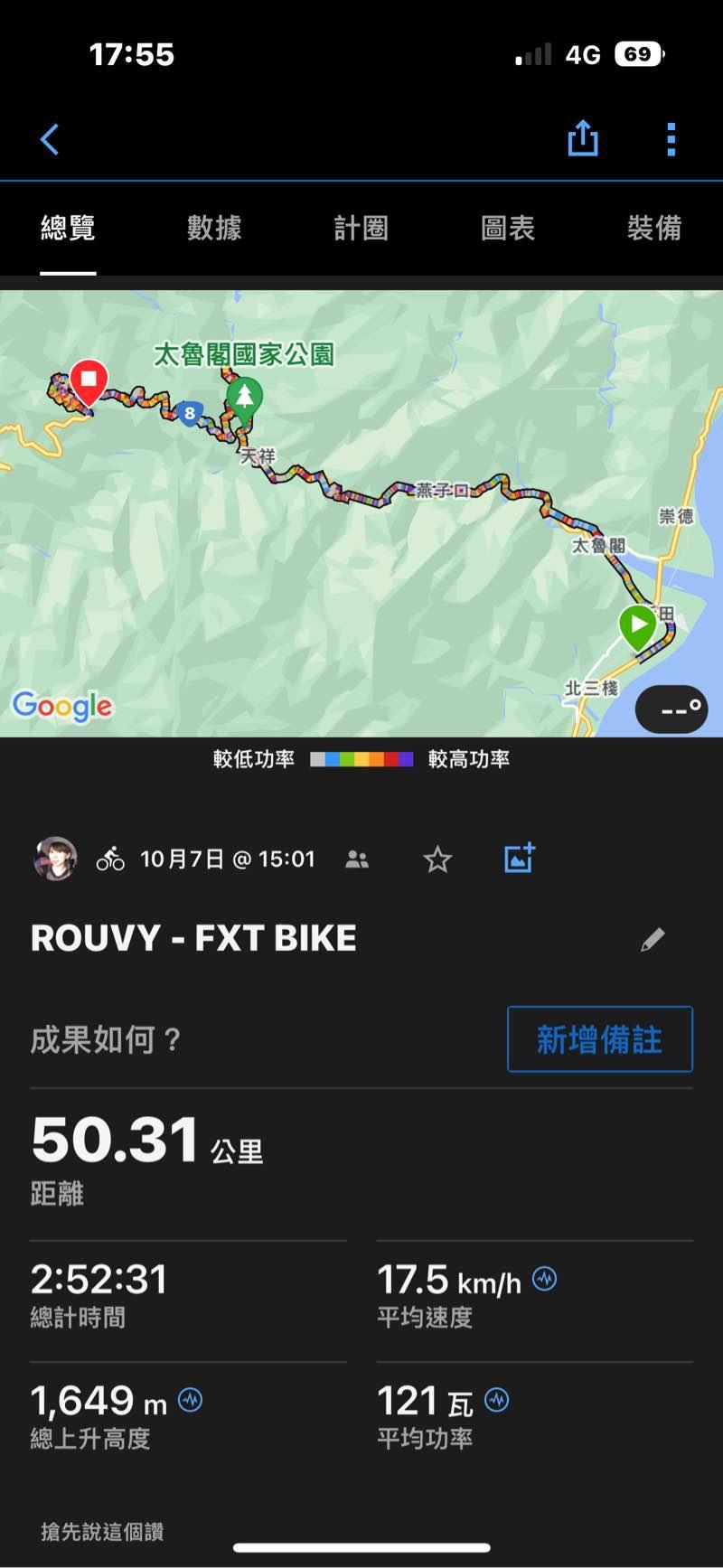Tap the temperature pill on the map
723x1568 pixels.
click(671, 709)
